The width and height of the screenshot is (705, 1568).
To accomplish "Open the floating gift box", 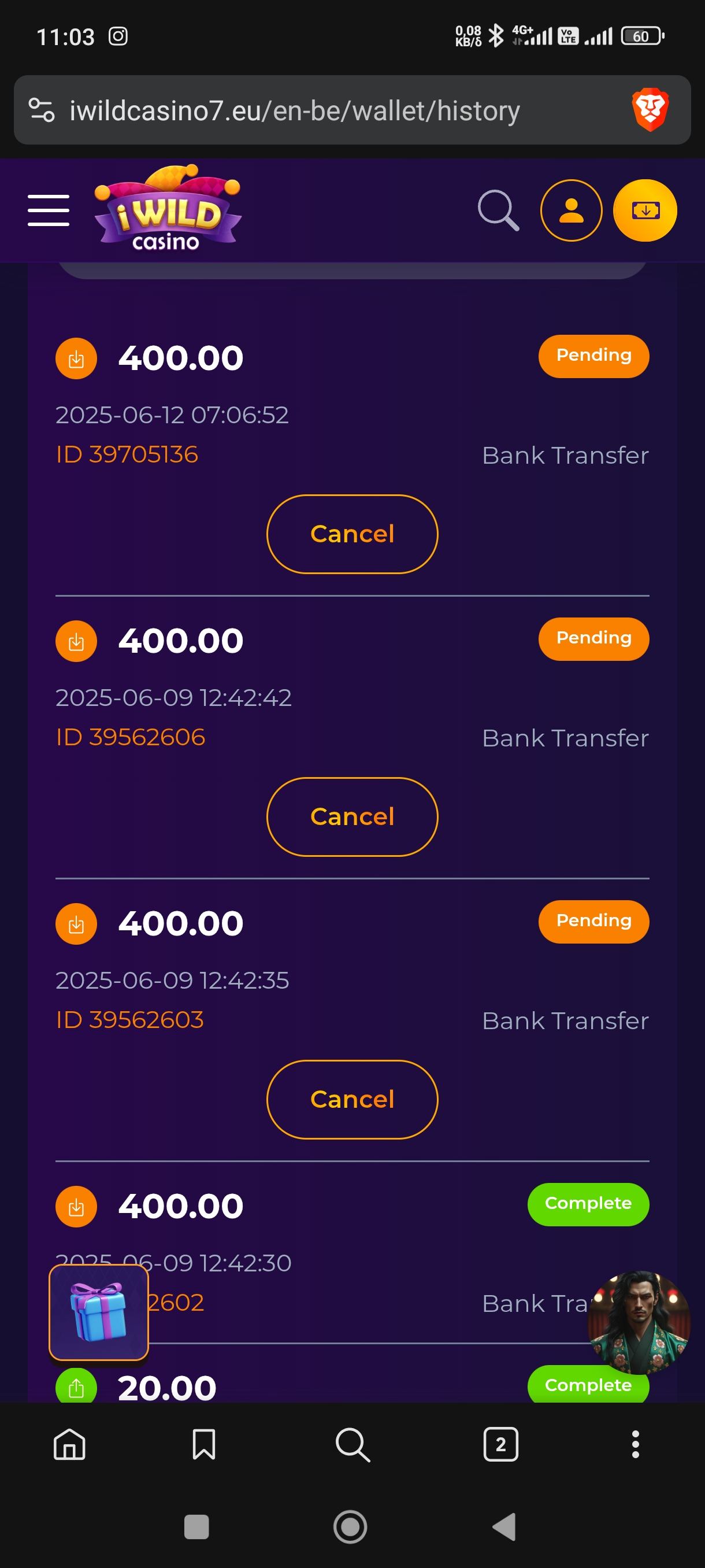I will 99,1312.
